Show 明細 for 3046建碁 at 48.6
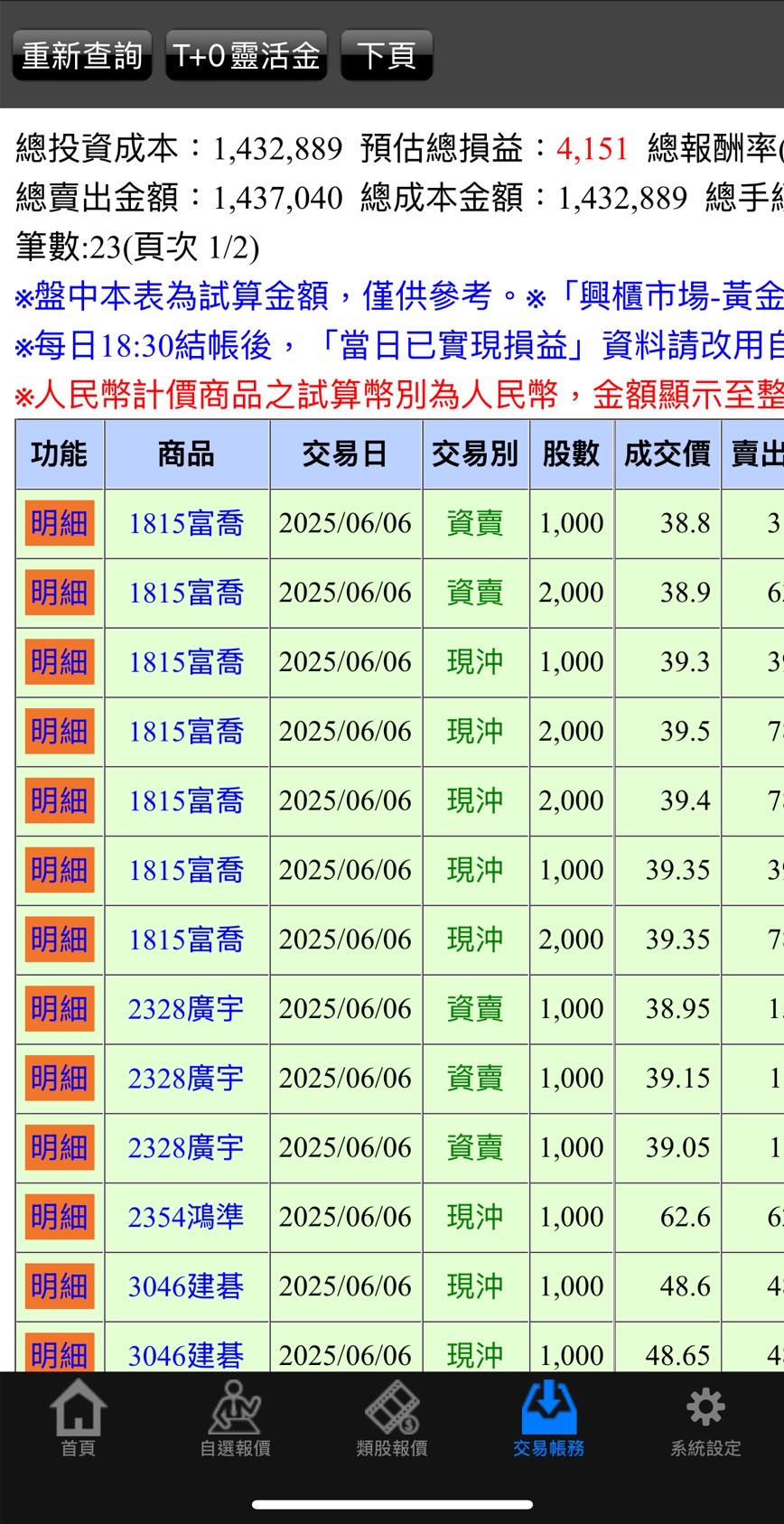Viewport: 784px width, 1524px height. coord(60,1286)
